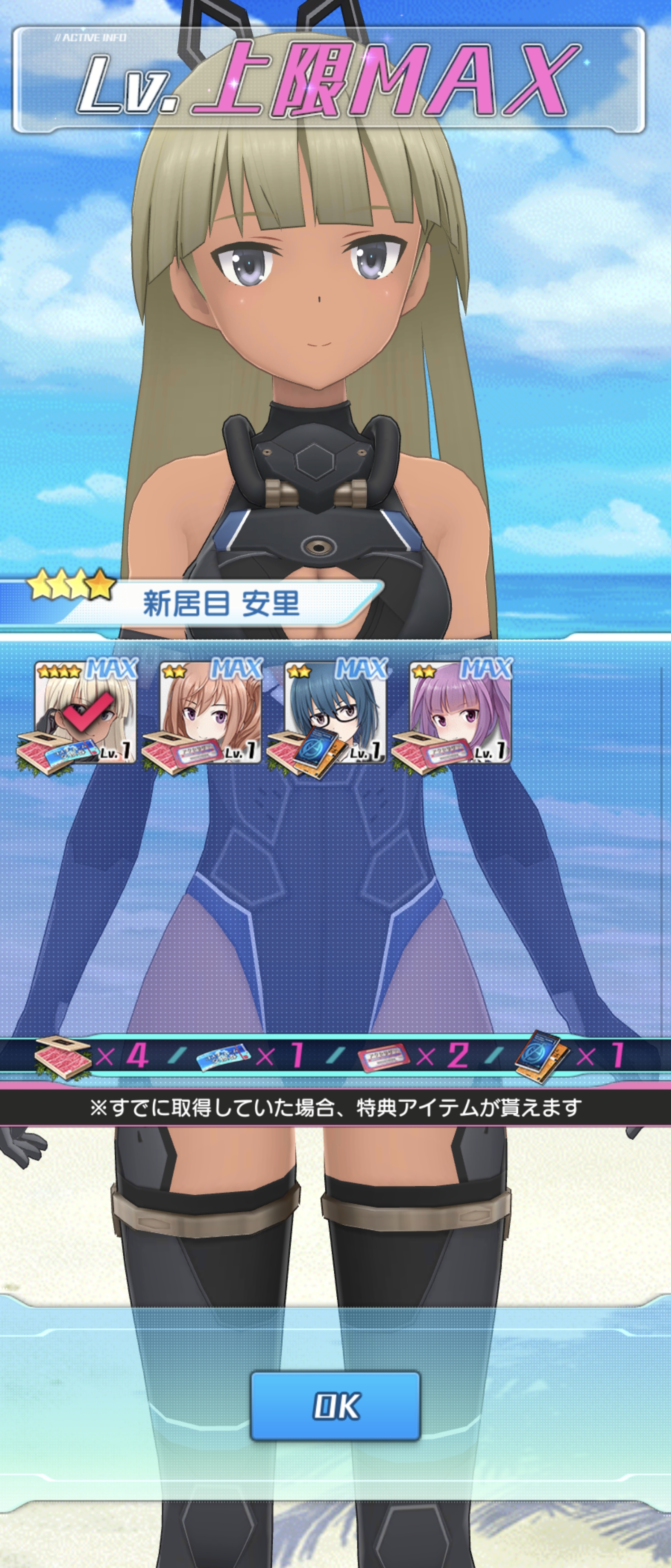Select the checked blonde four-star character card
Image resolution: width=671 pixels, height=1568 pixels.
(85, 712)
